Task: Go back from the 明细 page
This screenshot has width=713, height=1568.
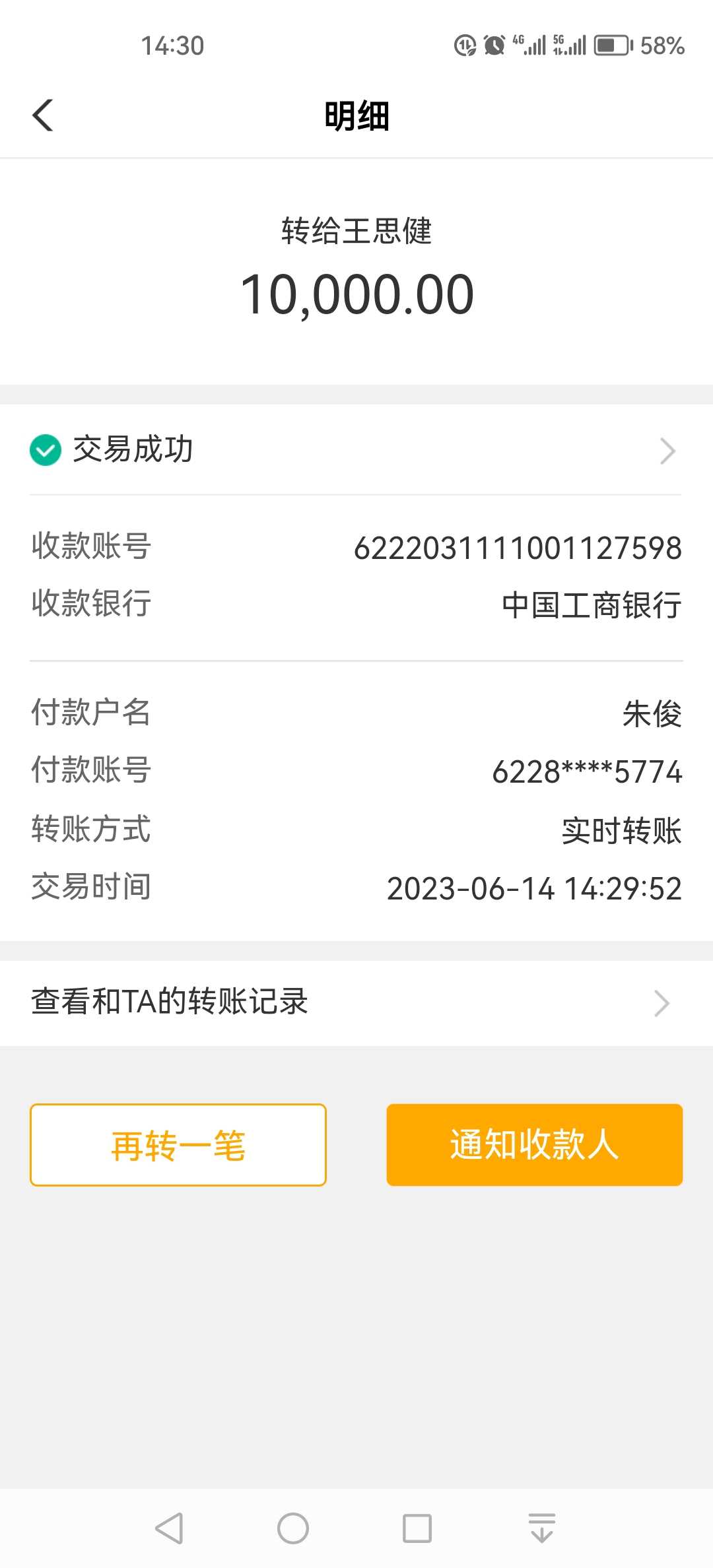Action: (x=43, y=116)
